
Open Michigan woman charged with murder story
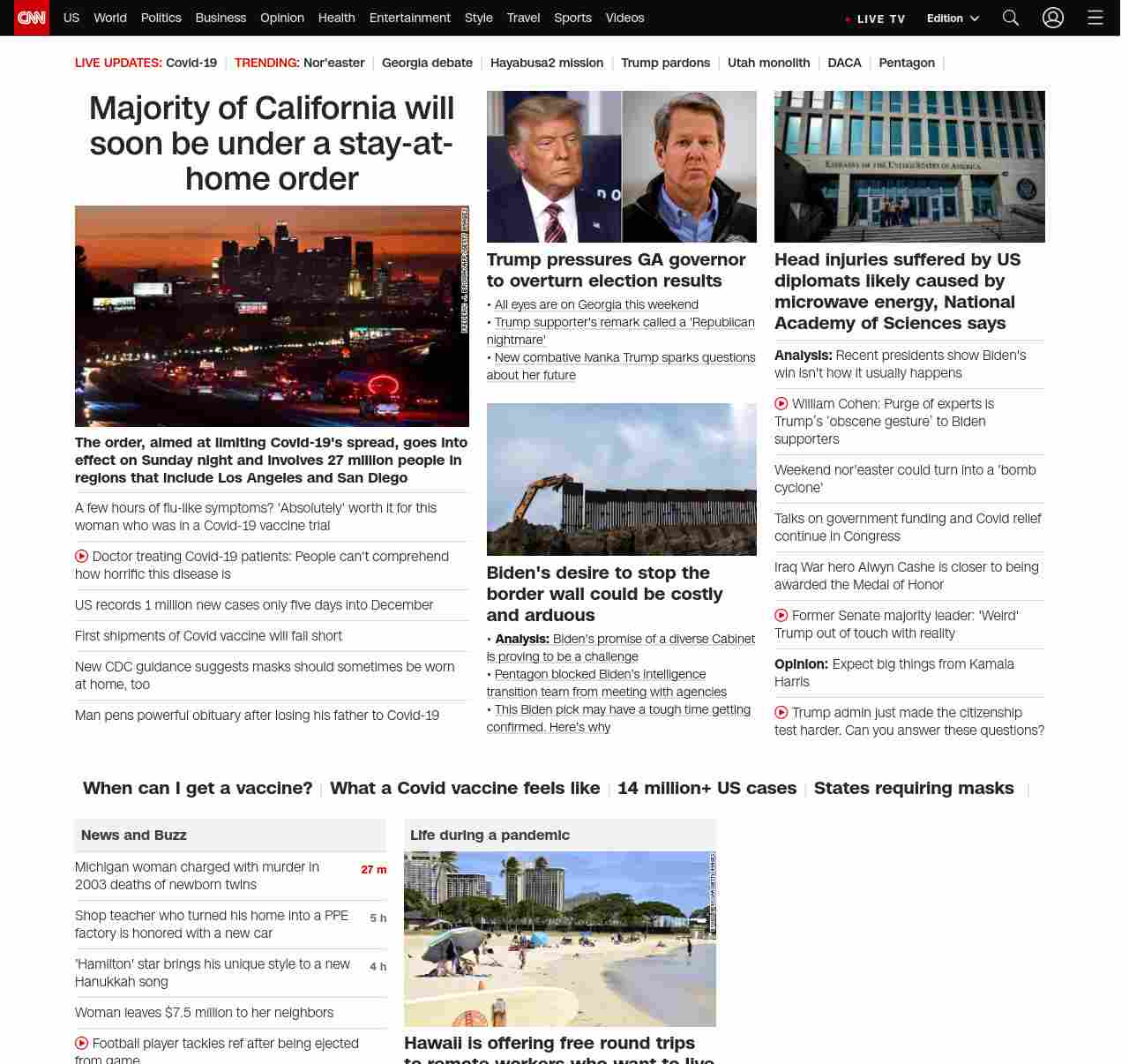[197, 876]
